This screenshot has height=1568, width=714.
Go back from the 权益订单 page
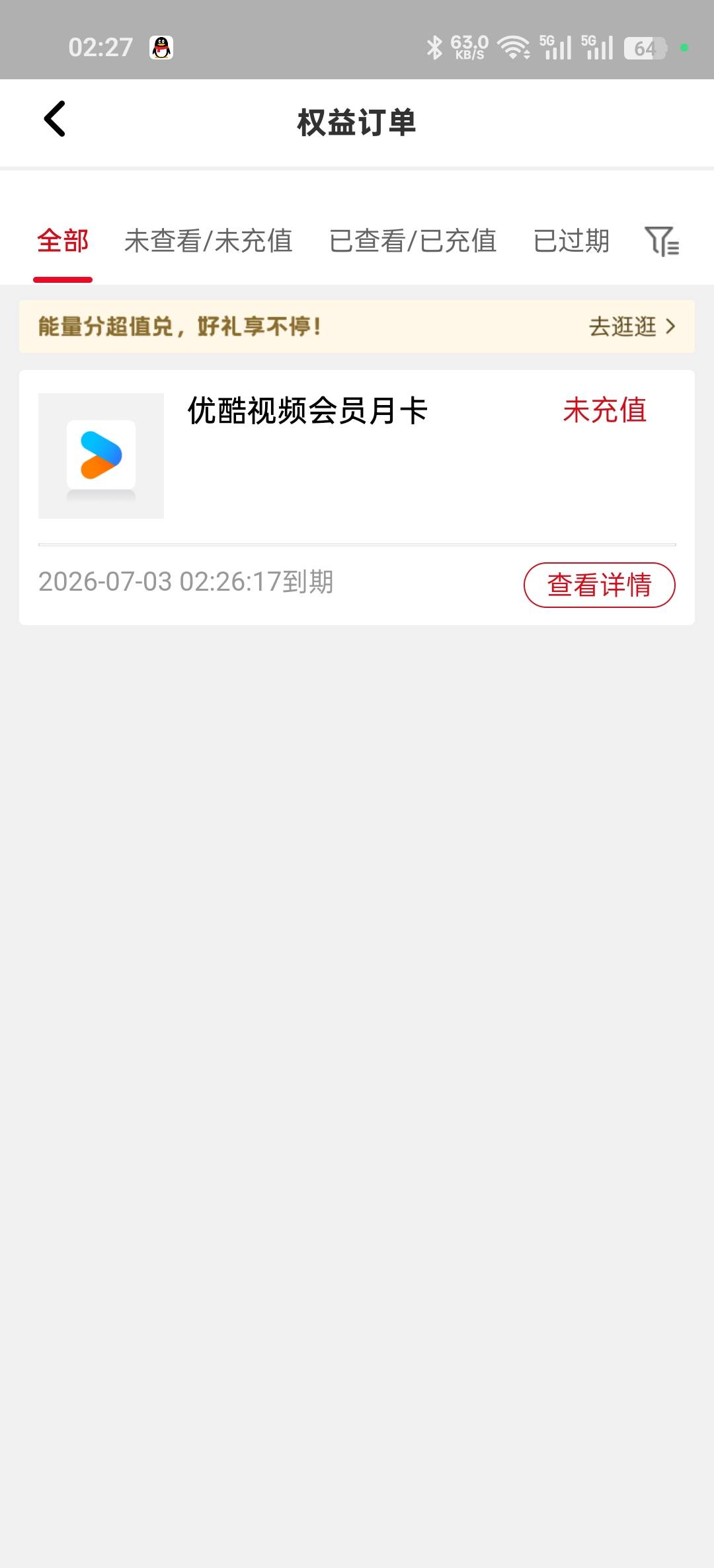pos(55,120)
